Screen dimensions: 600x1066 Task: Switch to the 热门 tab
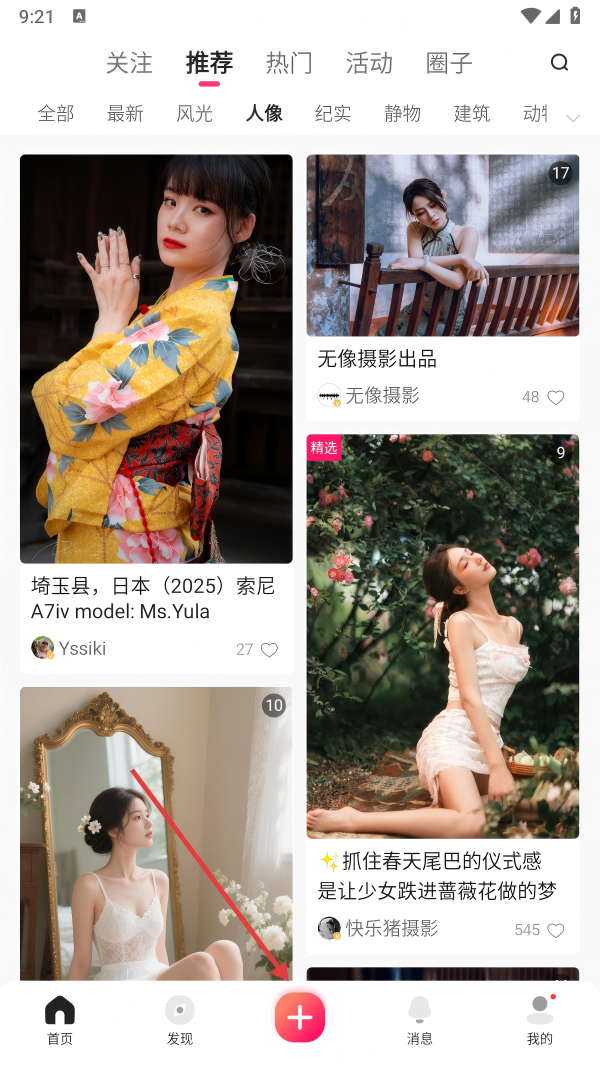point(289,63)
